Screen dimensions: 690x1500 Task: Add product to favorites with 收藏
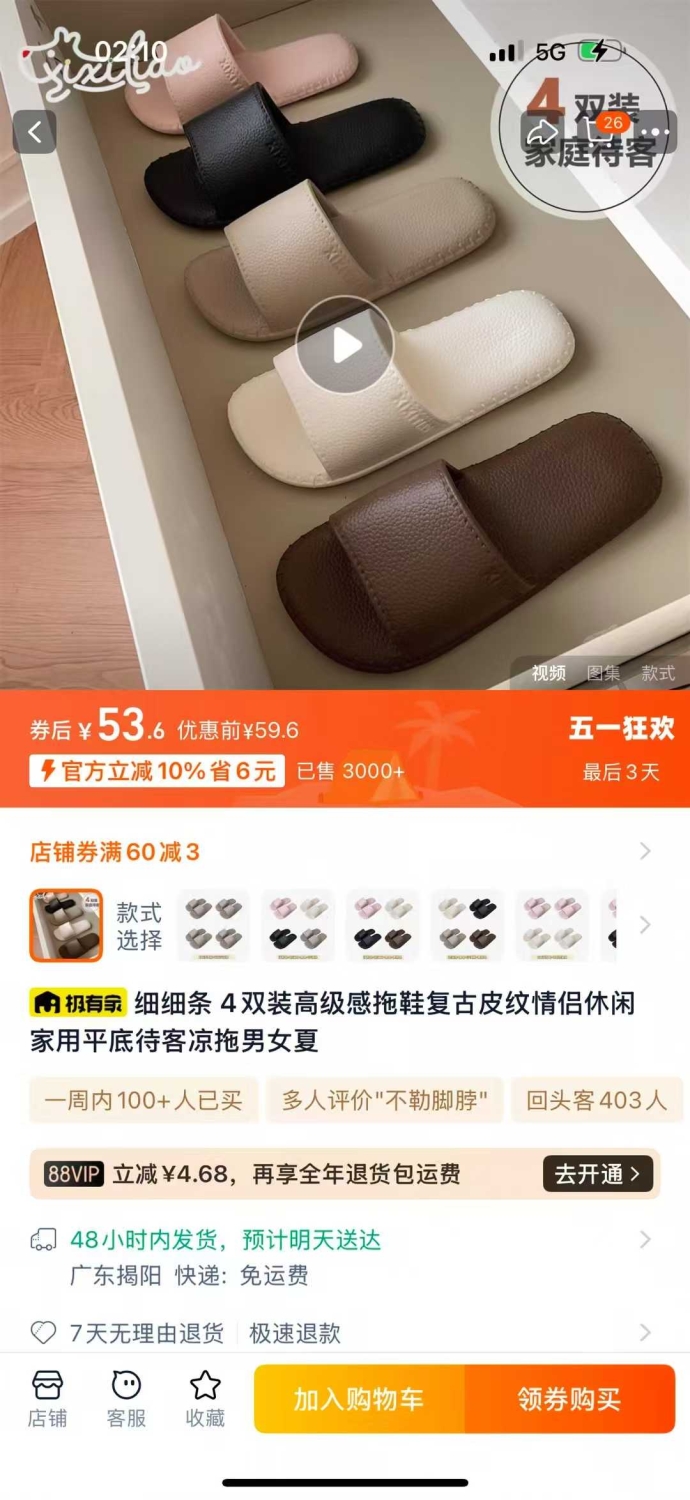coord(205,1398)
